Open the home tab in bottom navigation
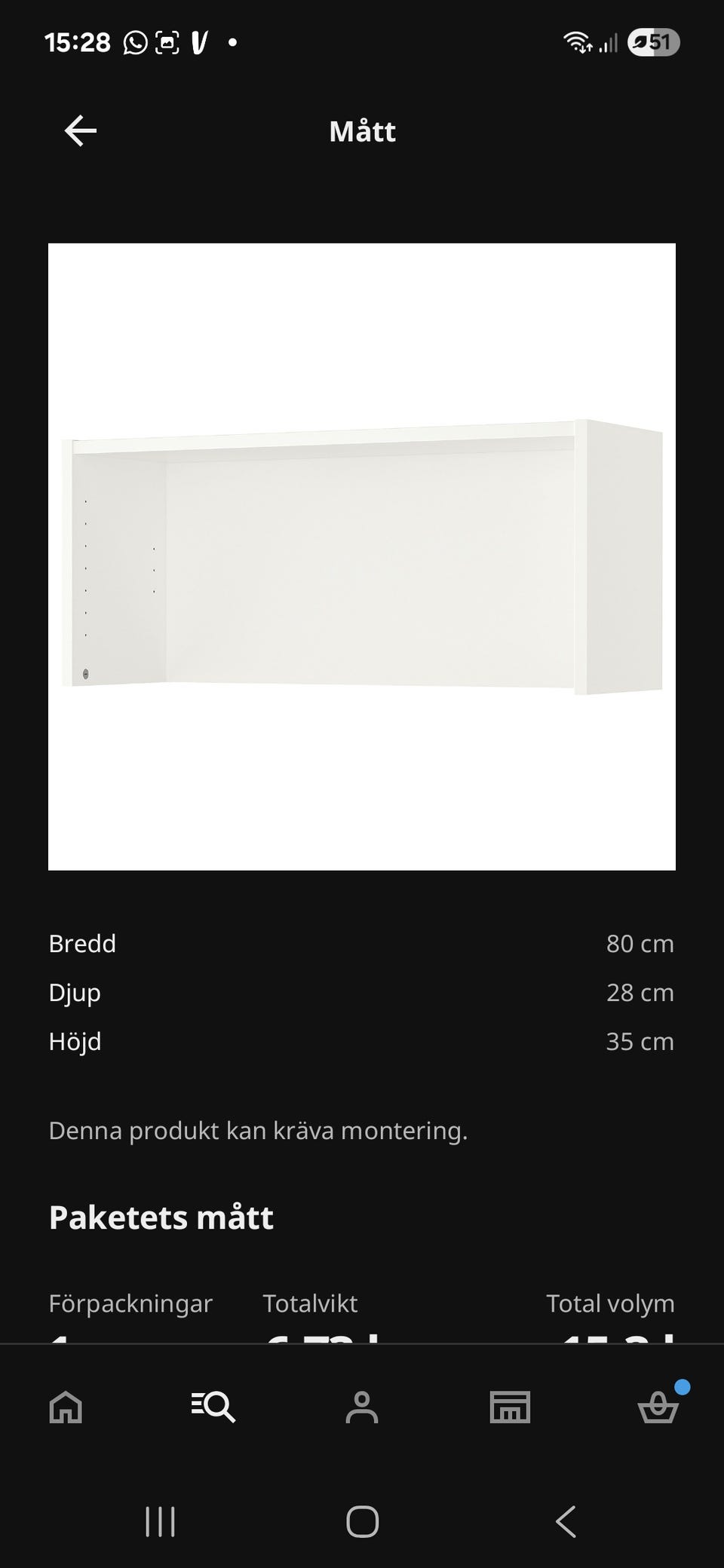724x1568 pixels. pos(65,1404)
